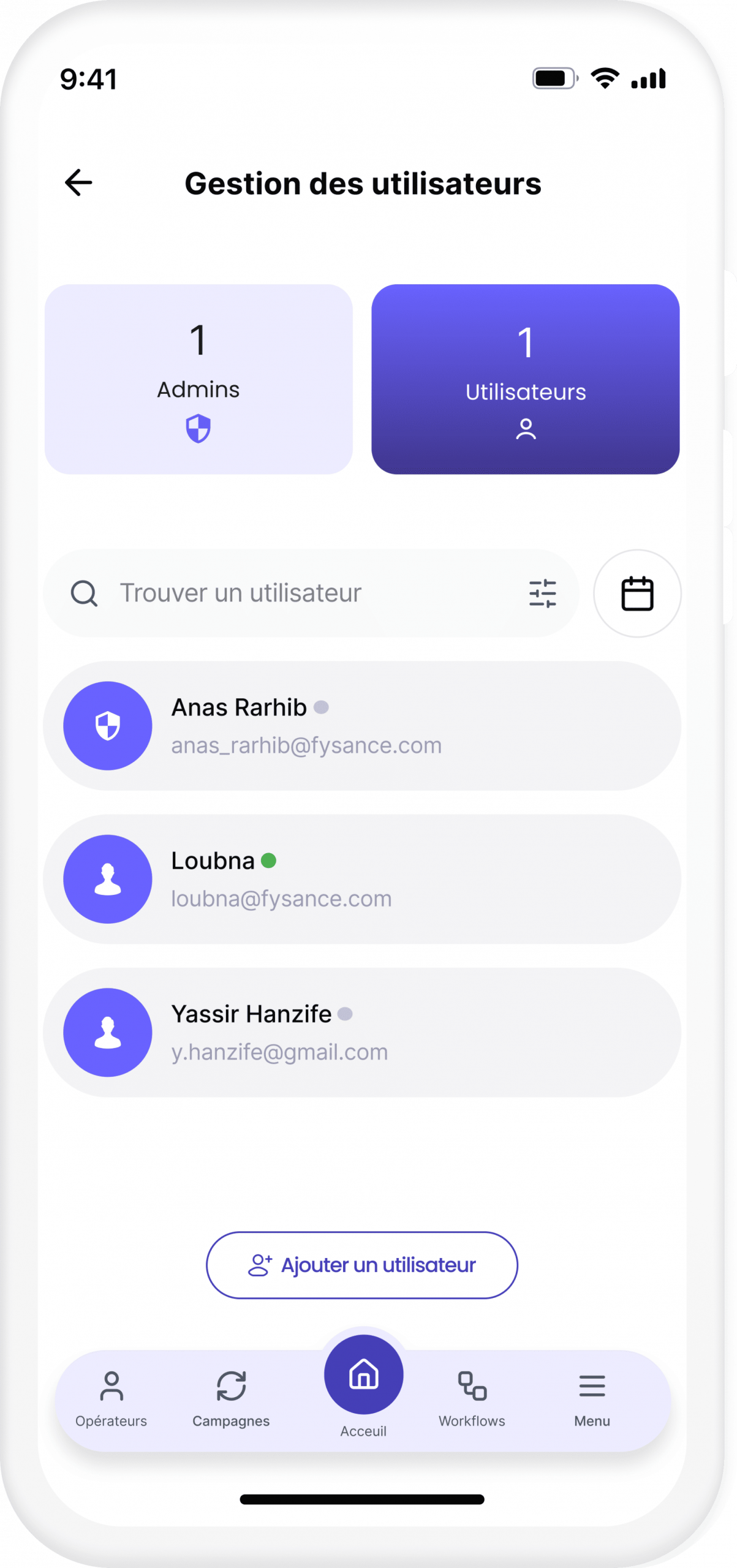Select the Admins card
This screenshot has height=1568, width=737.
198,379
